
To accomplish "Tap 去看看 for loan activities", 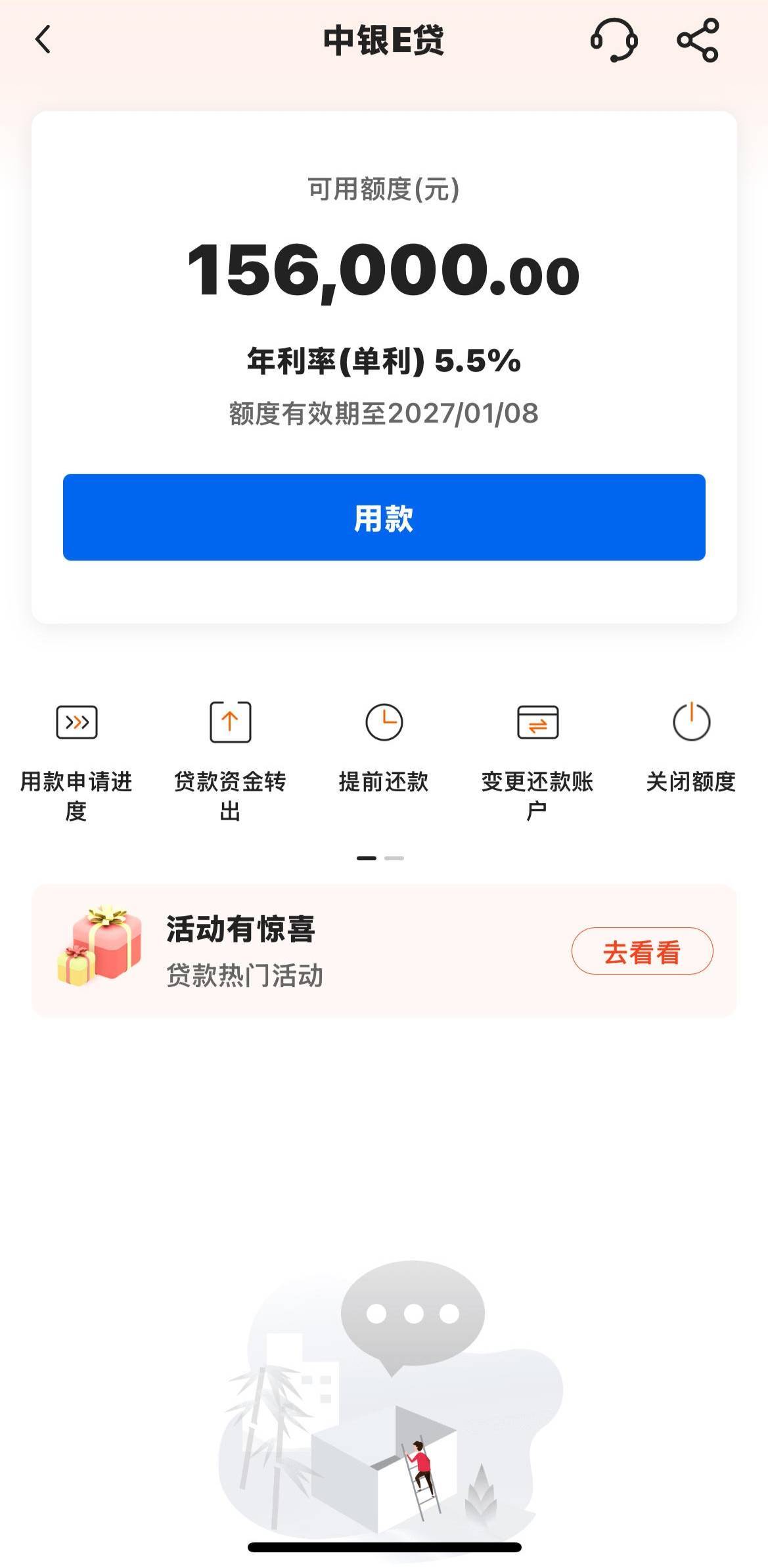I will tap(642, 951).
